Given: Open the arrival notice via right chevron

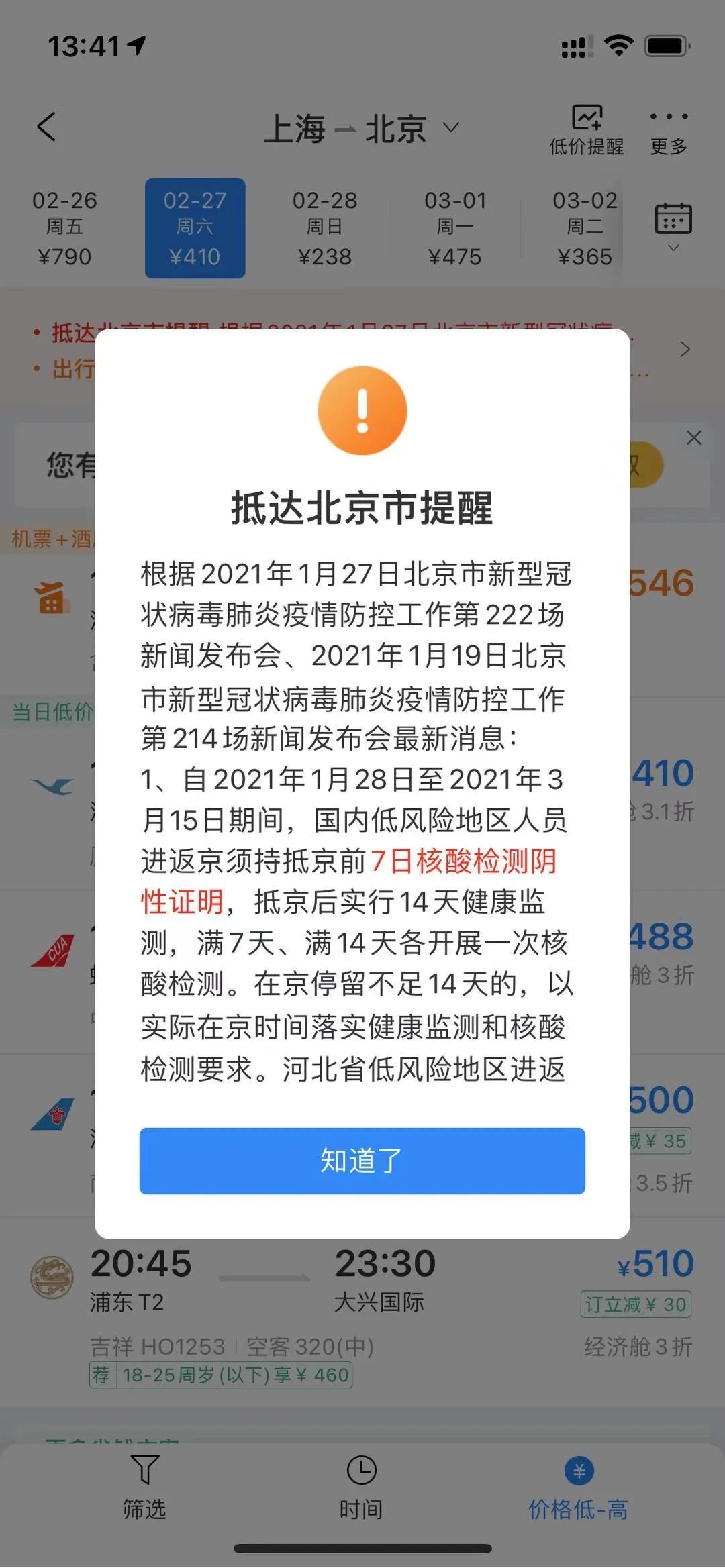Looking at the screenshot, I should coord(685,349).
